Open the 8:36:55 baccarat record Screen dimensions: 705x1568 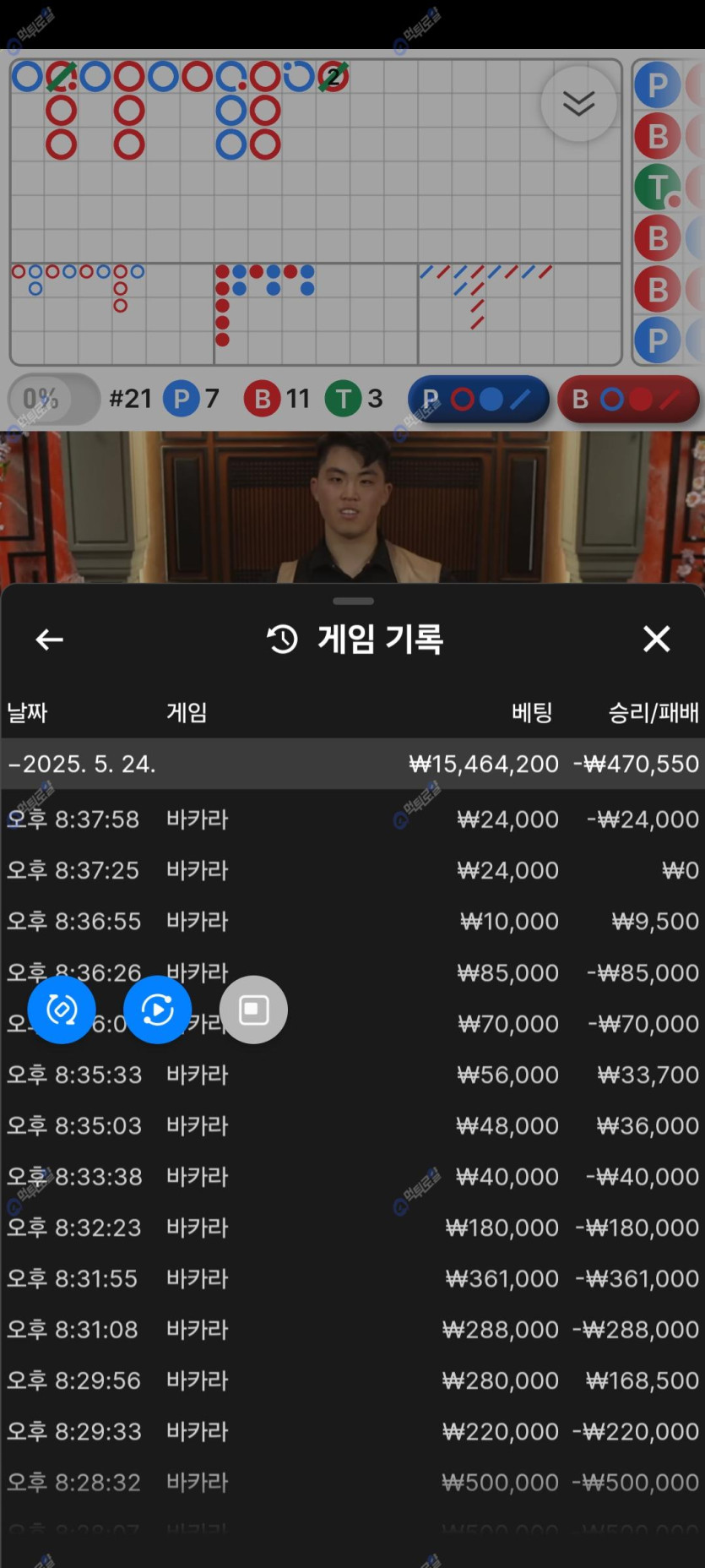[x=352, y=921]
